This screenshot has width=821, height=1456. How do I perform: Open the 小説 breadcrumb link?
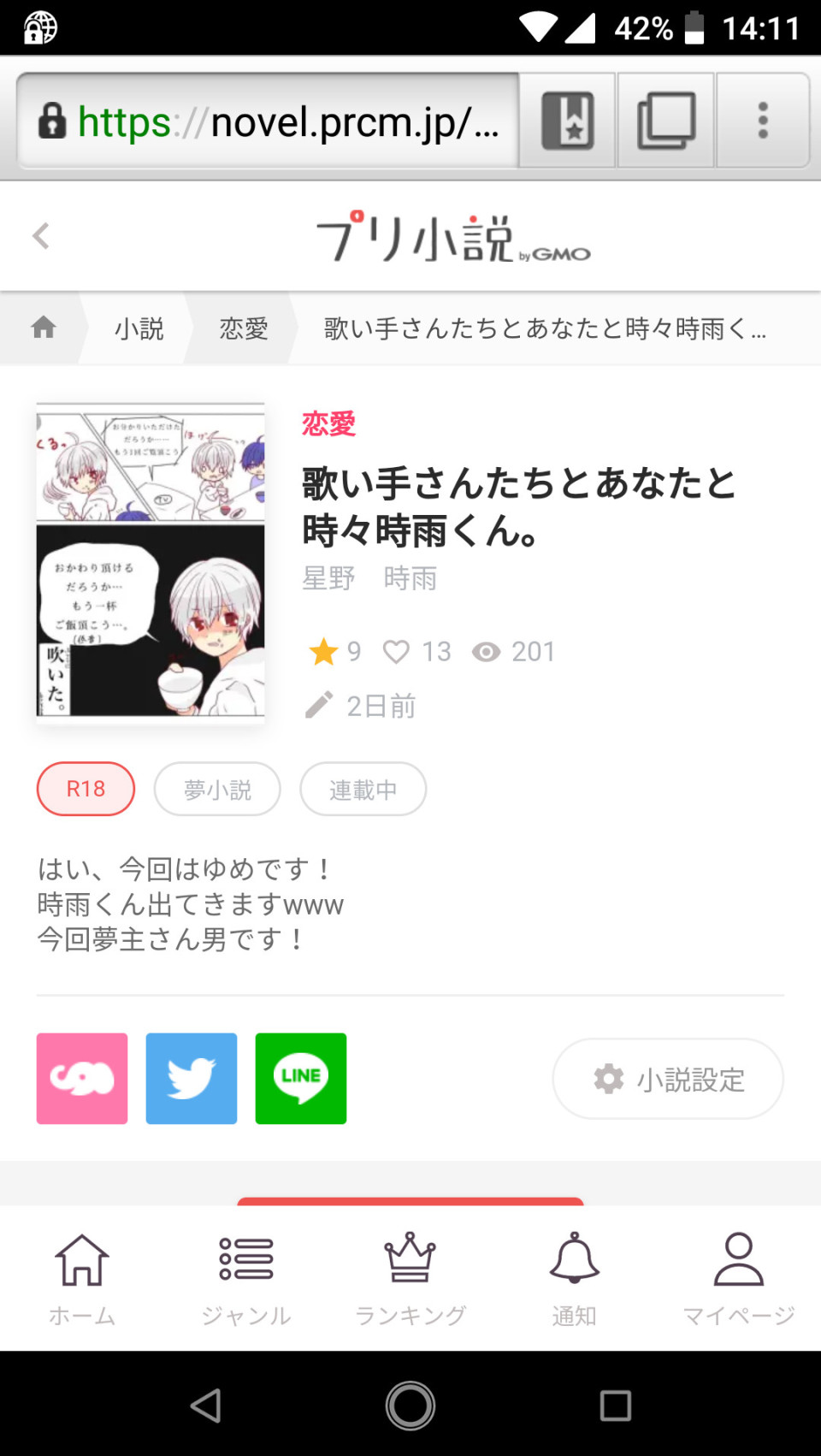(139, 328)
